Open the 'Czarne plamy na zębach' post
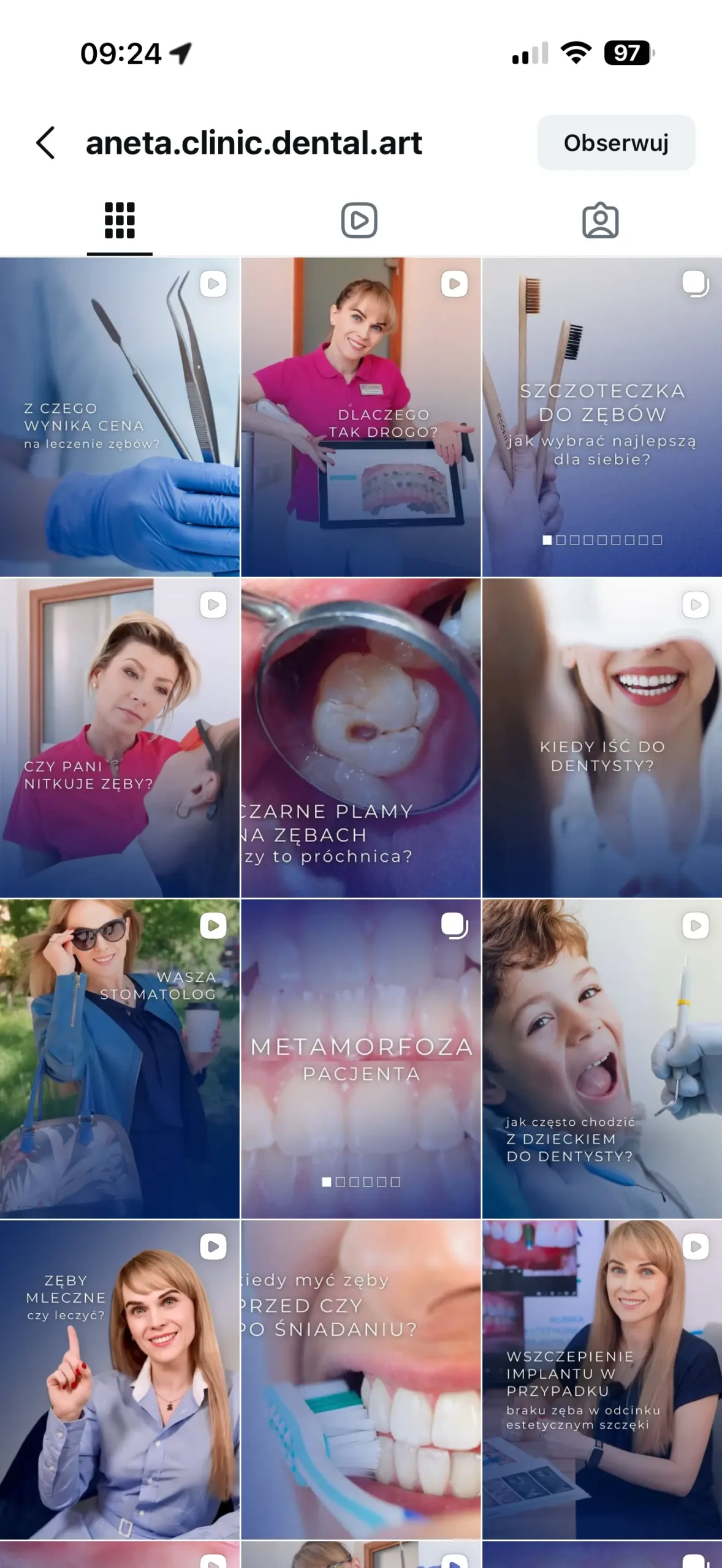This screenshot has height=1568, width=722. coord(361,738)
